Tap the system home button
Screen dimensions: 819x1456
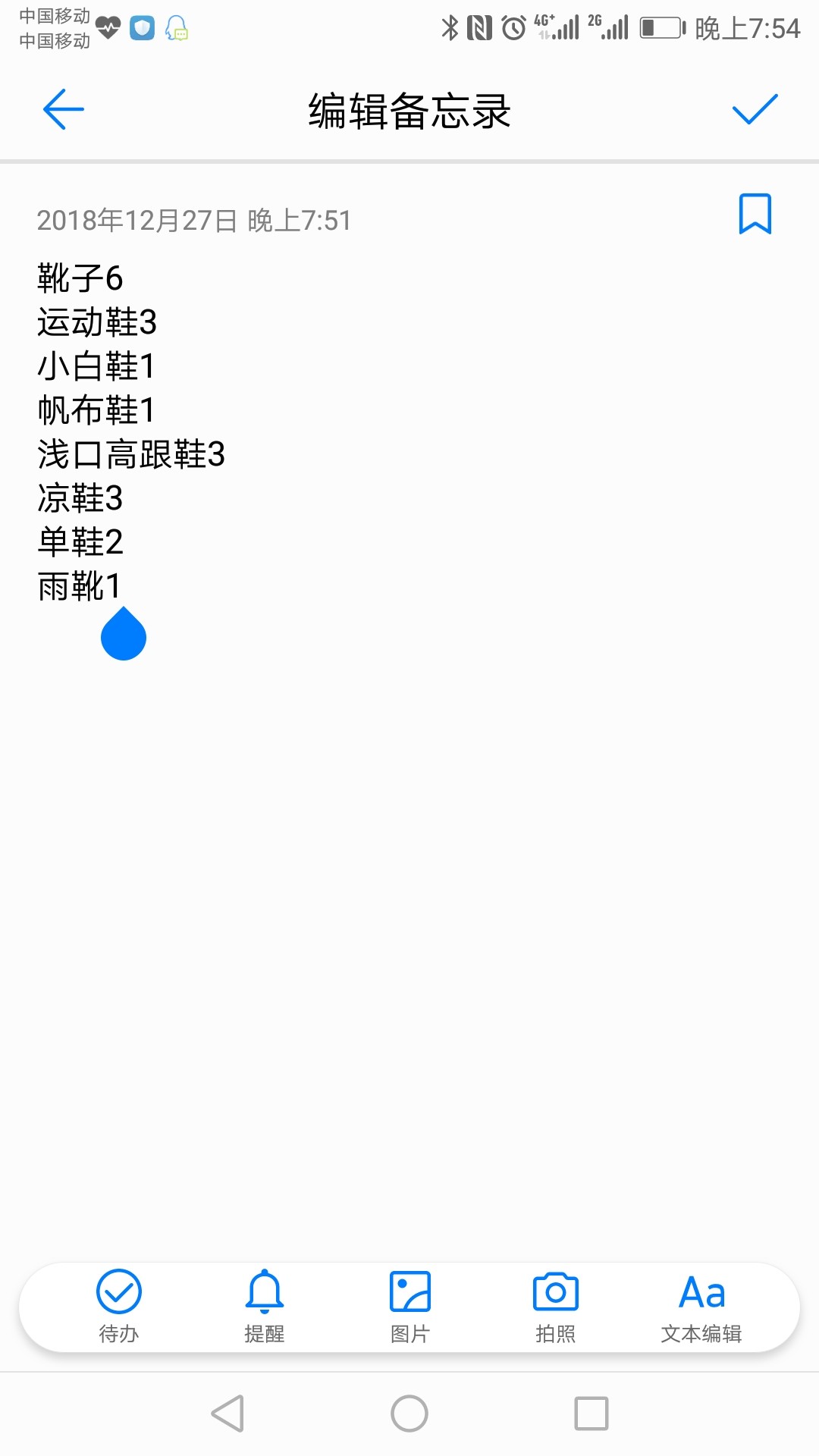pos(409,1414)
